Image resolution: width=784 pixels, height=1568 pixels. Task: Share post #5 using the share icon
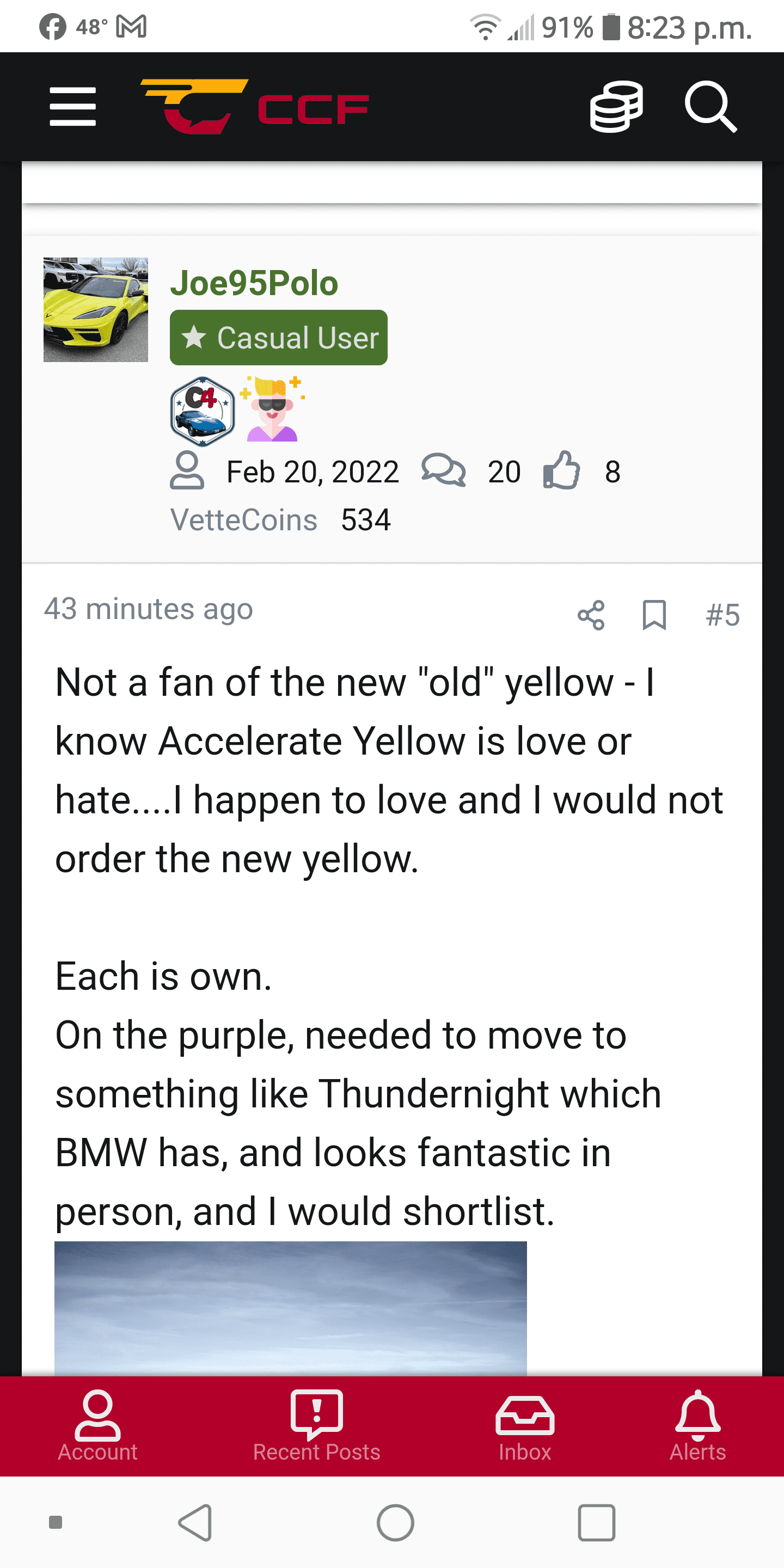click(591, 615)
